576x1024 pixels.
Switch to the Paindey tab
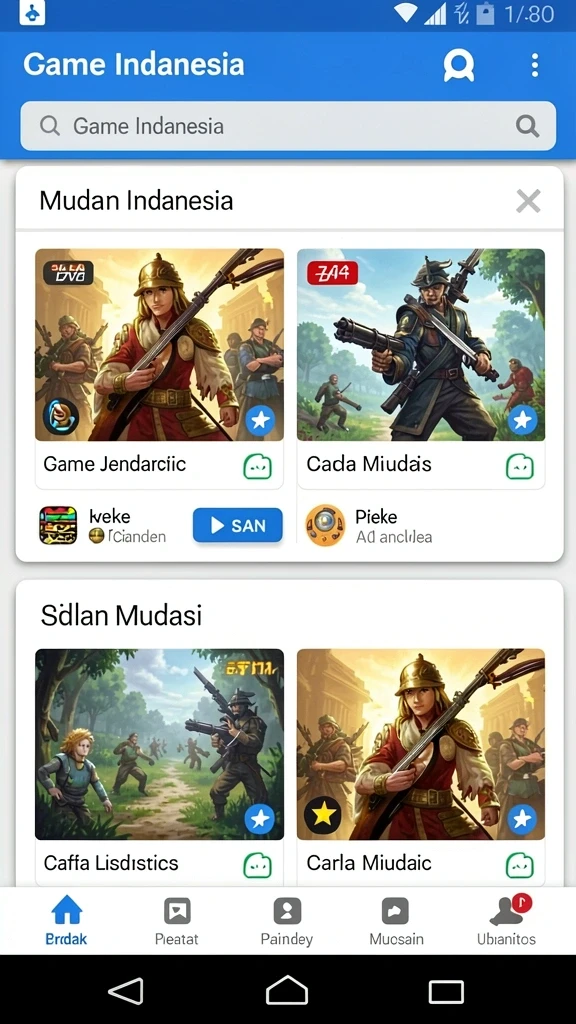coord(287,921)
